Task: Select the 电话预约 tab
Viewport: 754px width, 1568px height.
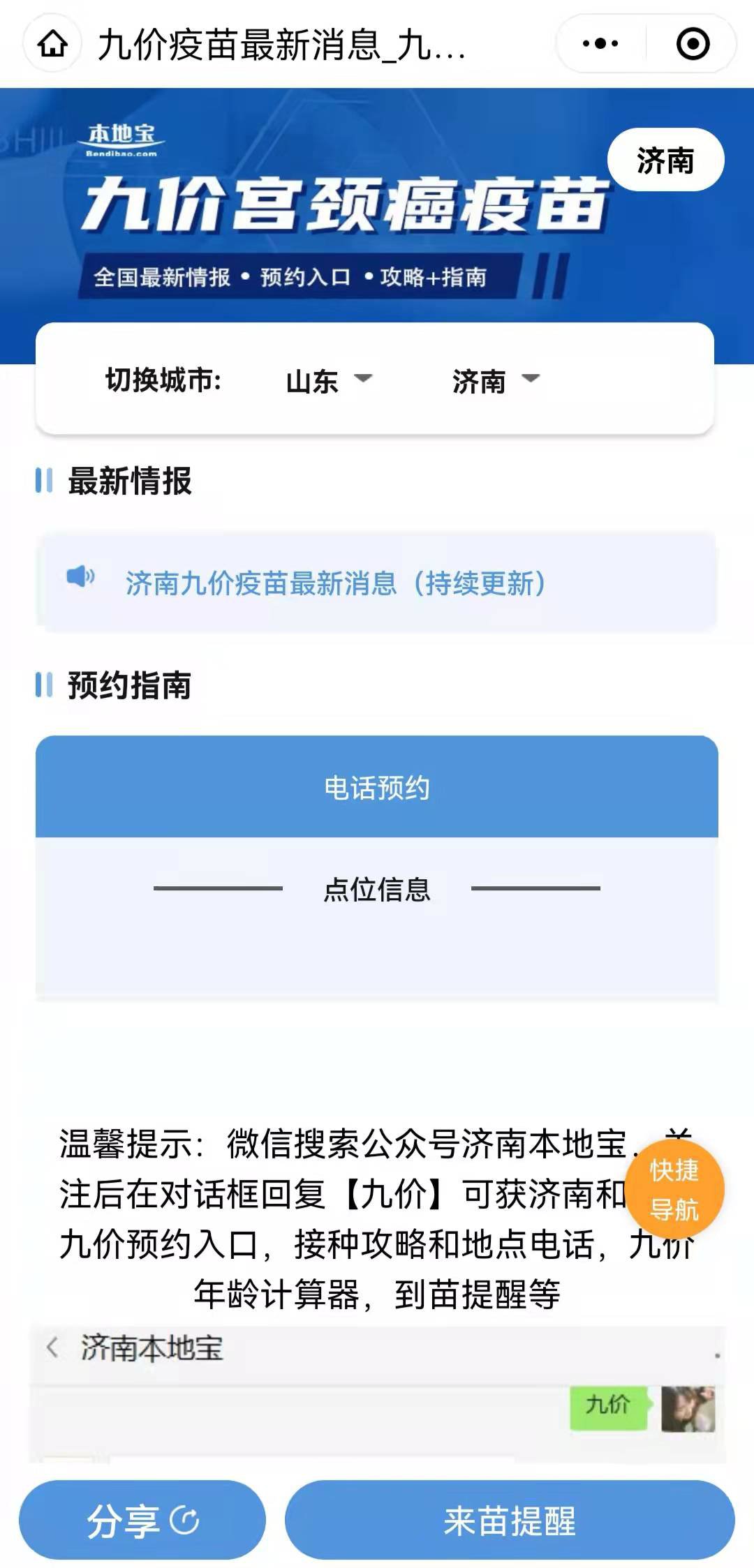Action: coord(377,788)
